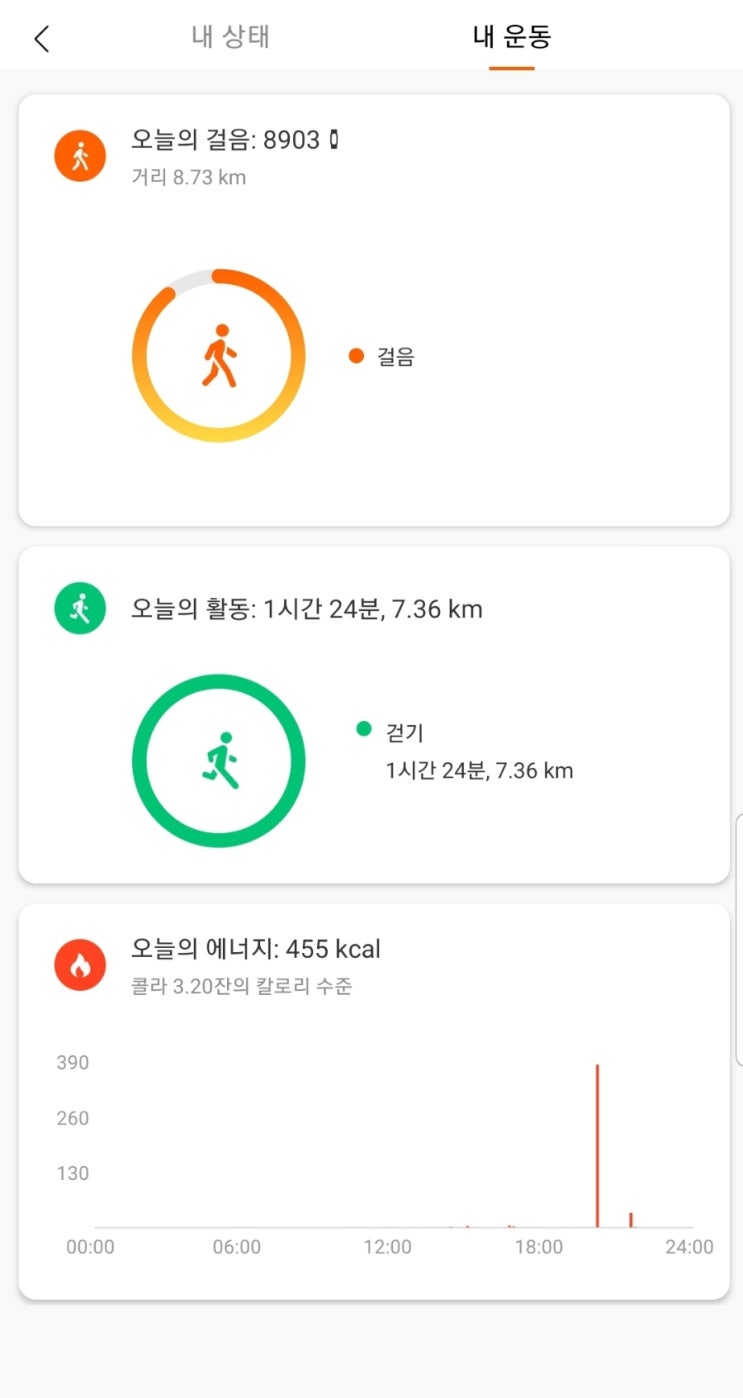Open the 오늘의 걸음 steps card
743x1398 pixels.
click(373, 310)
